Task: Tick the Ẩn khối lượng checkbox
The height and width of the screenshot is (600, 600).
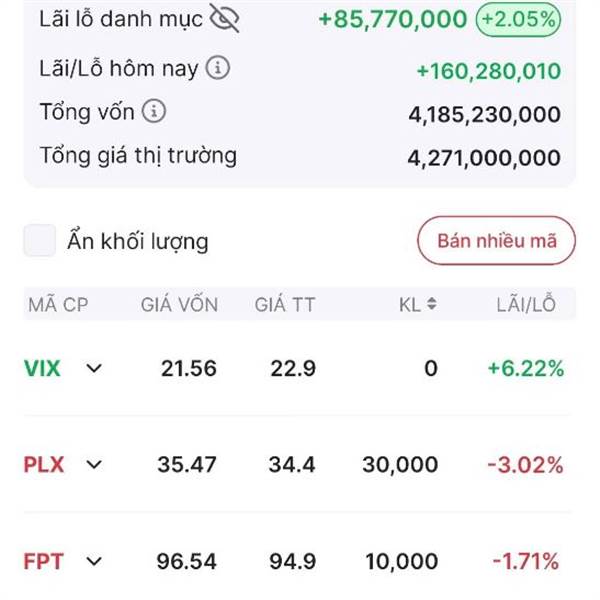Action: 40,241
